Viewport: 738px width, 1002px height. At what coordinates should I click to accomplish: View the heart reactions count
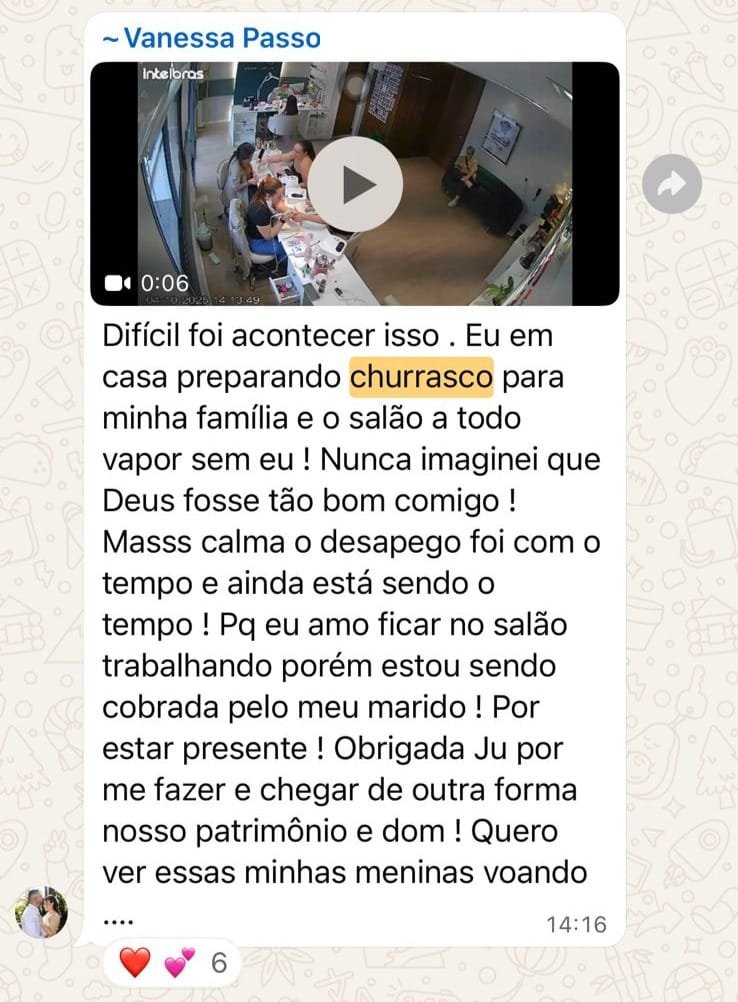coord(171,964)
